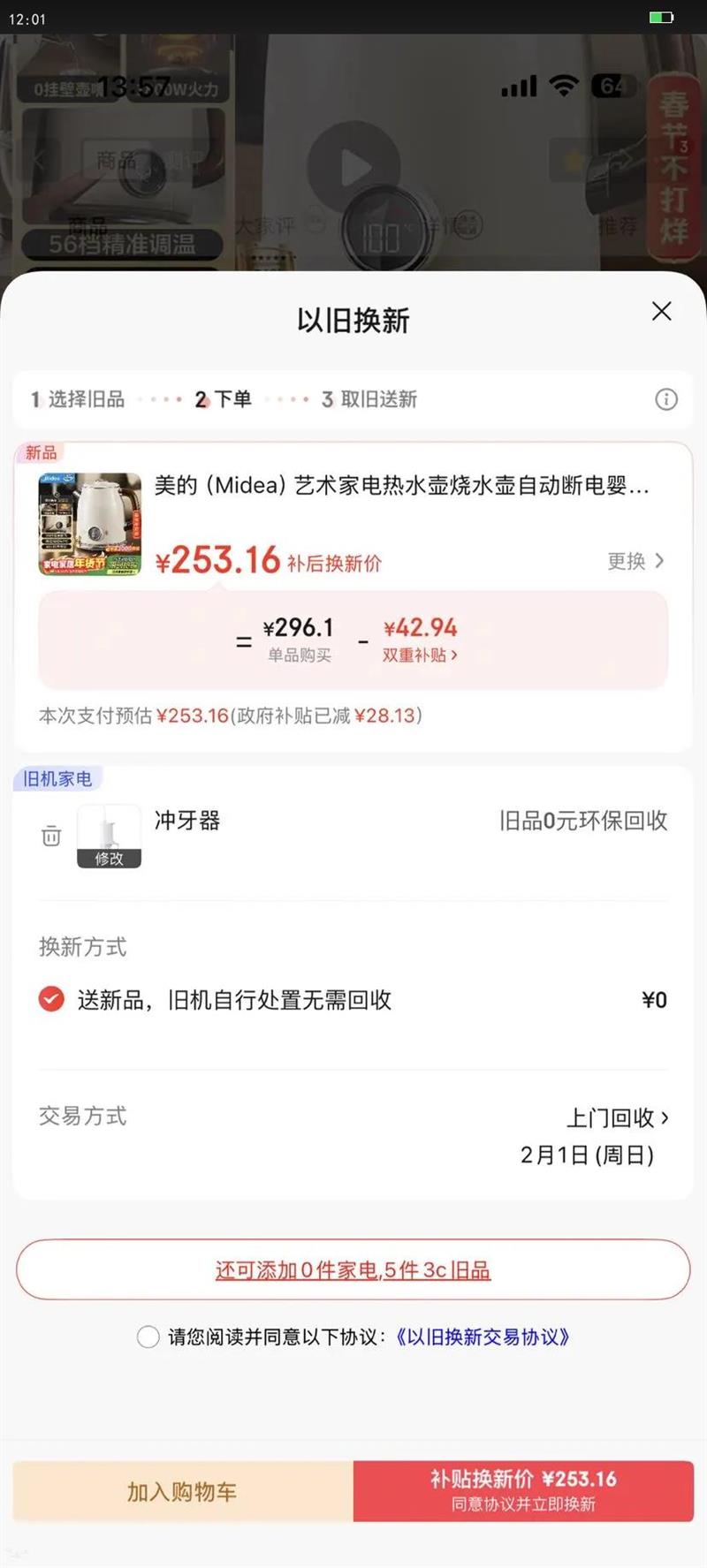Screen dimensions: 707x1568
Task: Open 上门回收 transaction method options
Action: pyautogui.click(x=617, y=1117)
